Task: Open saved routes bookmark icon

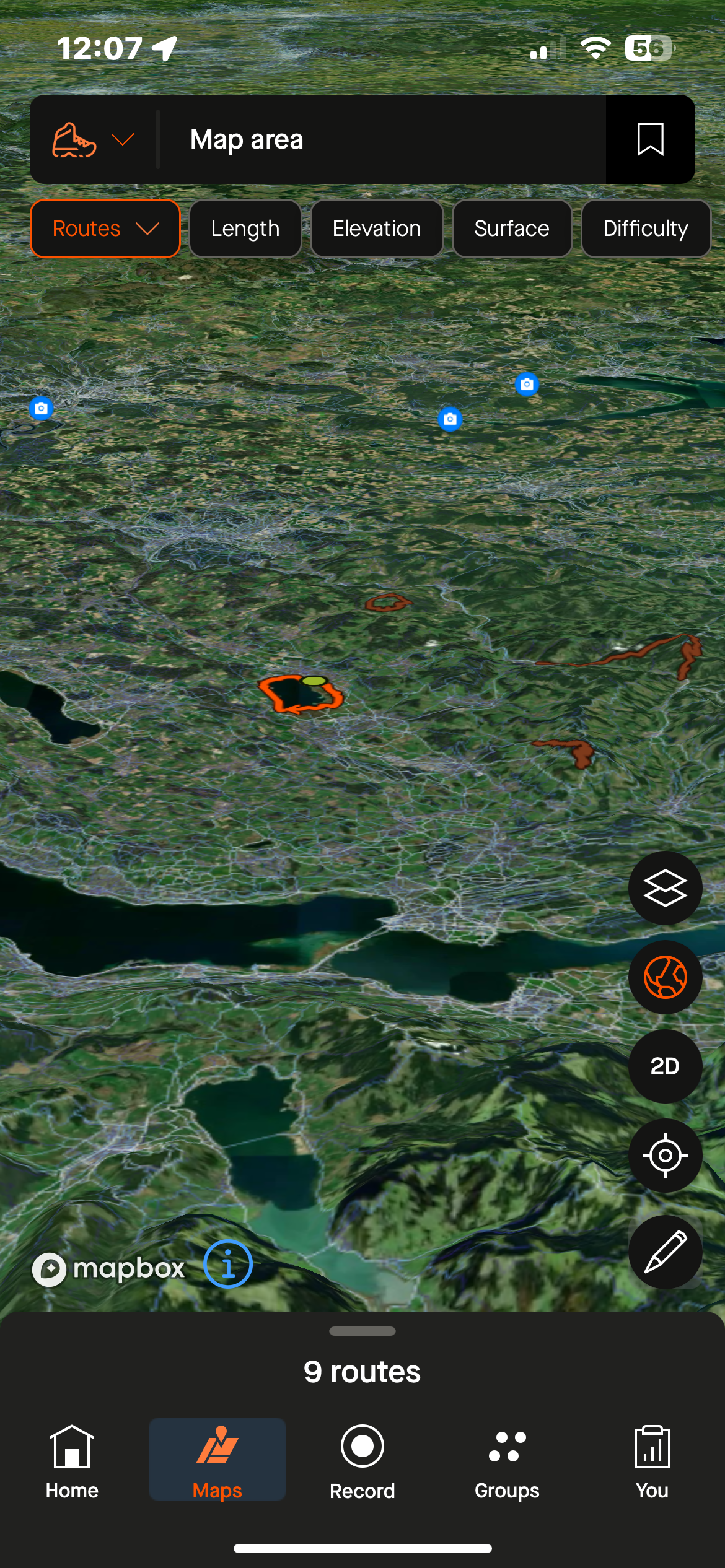Action: 650,140
